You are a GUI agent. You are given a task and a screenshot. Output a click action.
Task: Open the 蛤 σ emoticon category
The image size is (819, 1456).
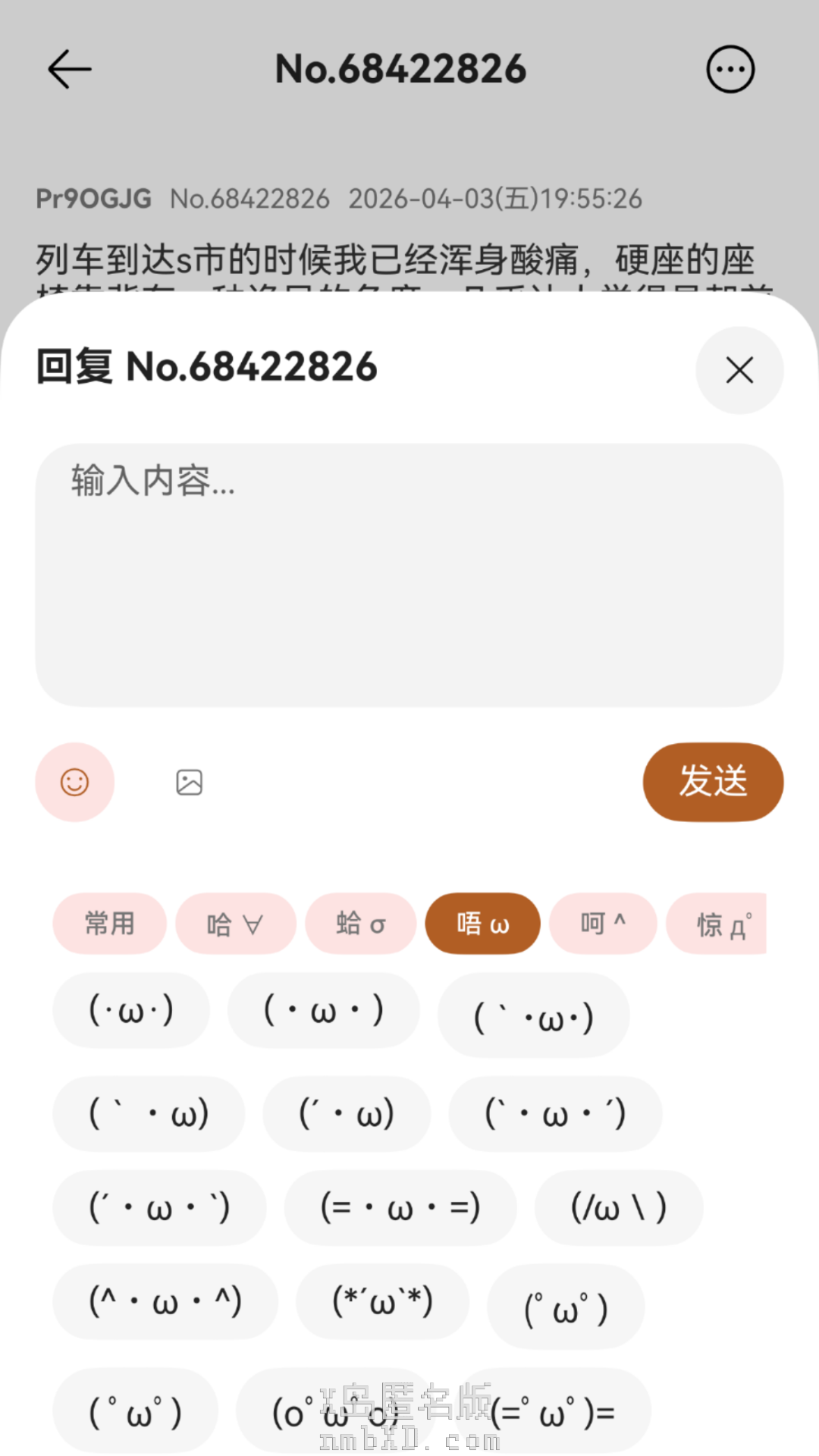[x=361, y=924]
